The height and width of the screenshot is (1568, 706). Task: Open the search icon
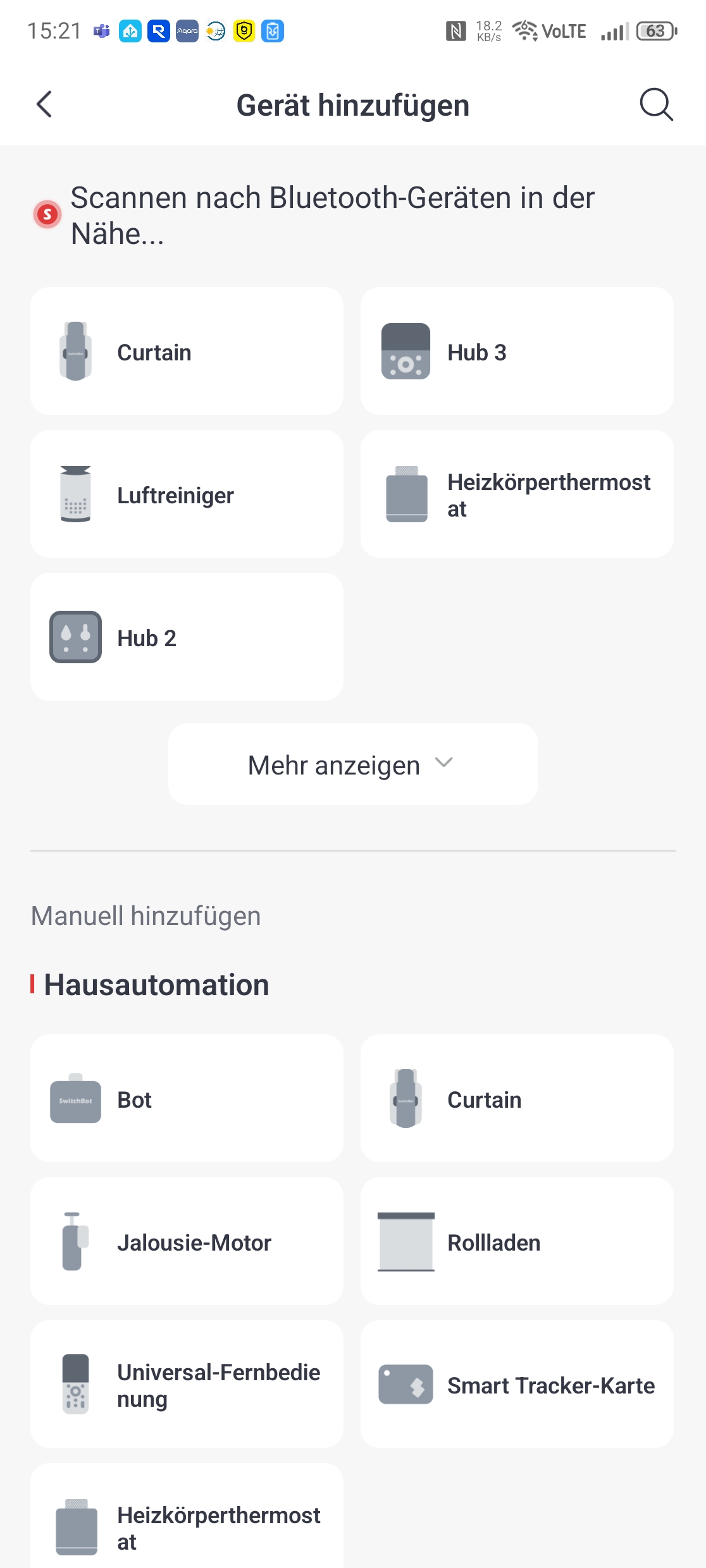(655, 104)
